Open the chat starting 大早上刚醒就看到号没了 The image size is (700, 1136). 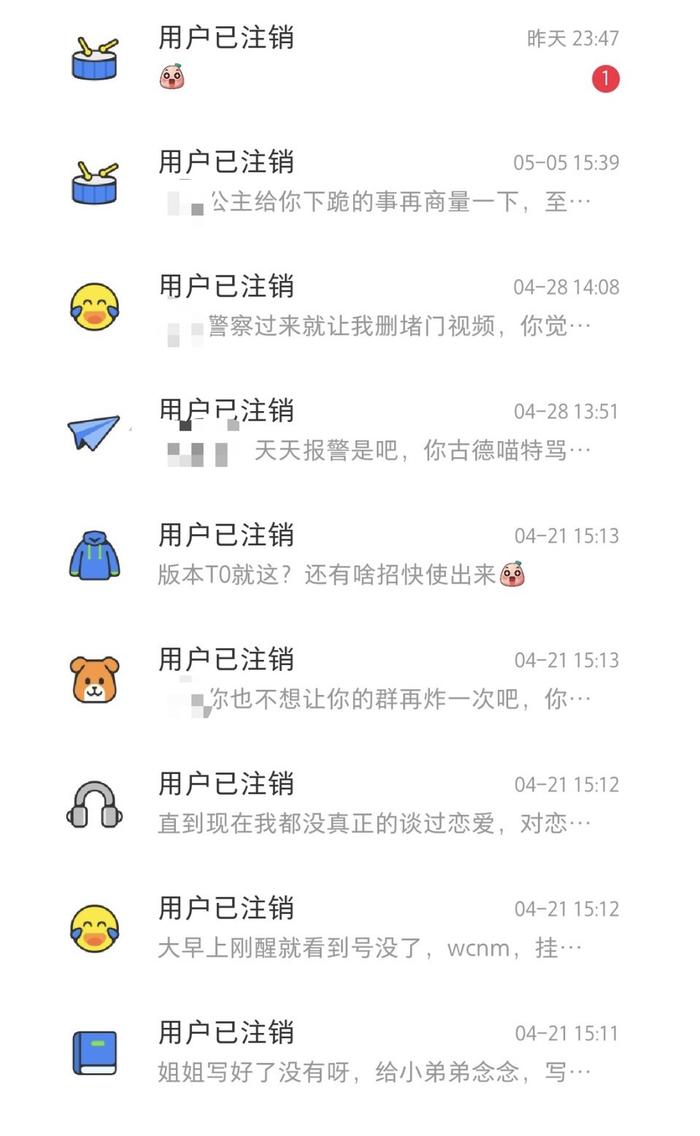[x=350, y=928]
